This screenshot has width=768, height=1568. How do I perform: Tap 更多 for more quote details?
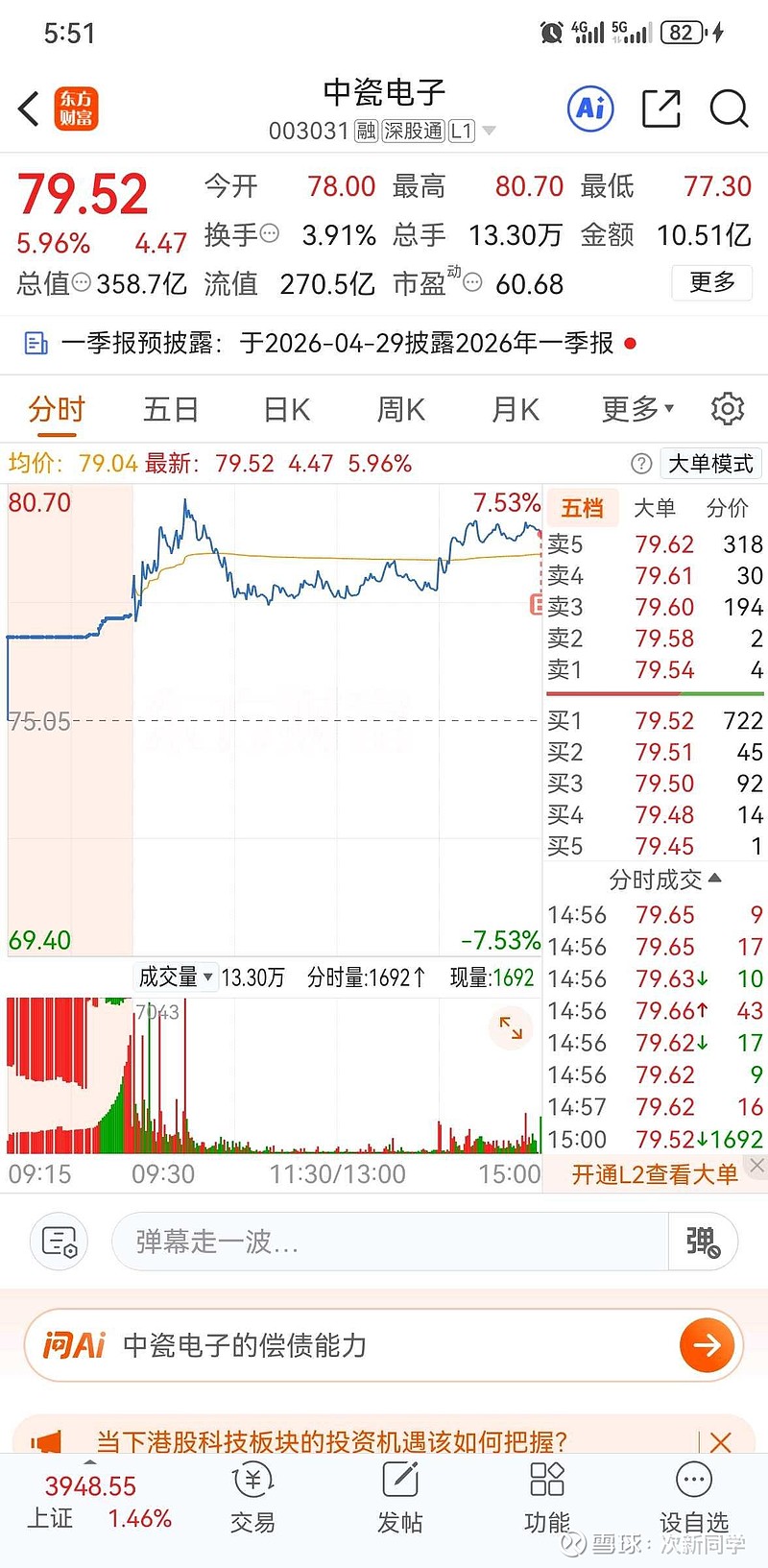(711, 282)
